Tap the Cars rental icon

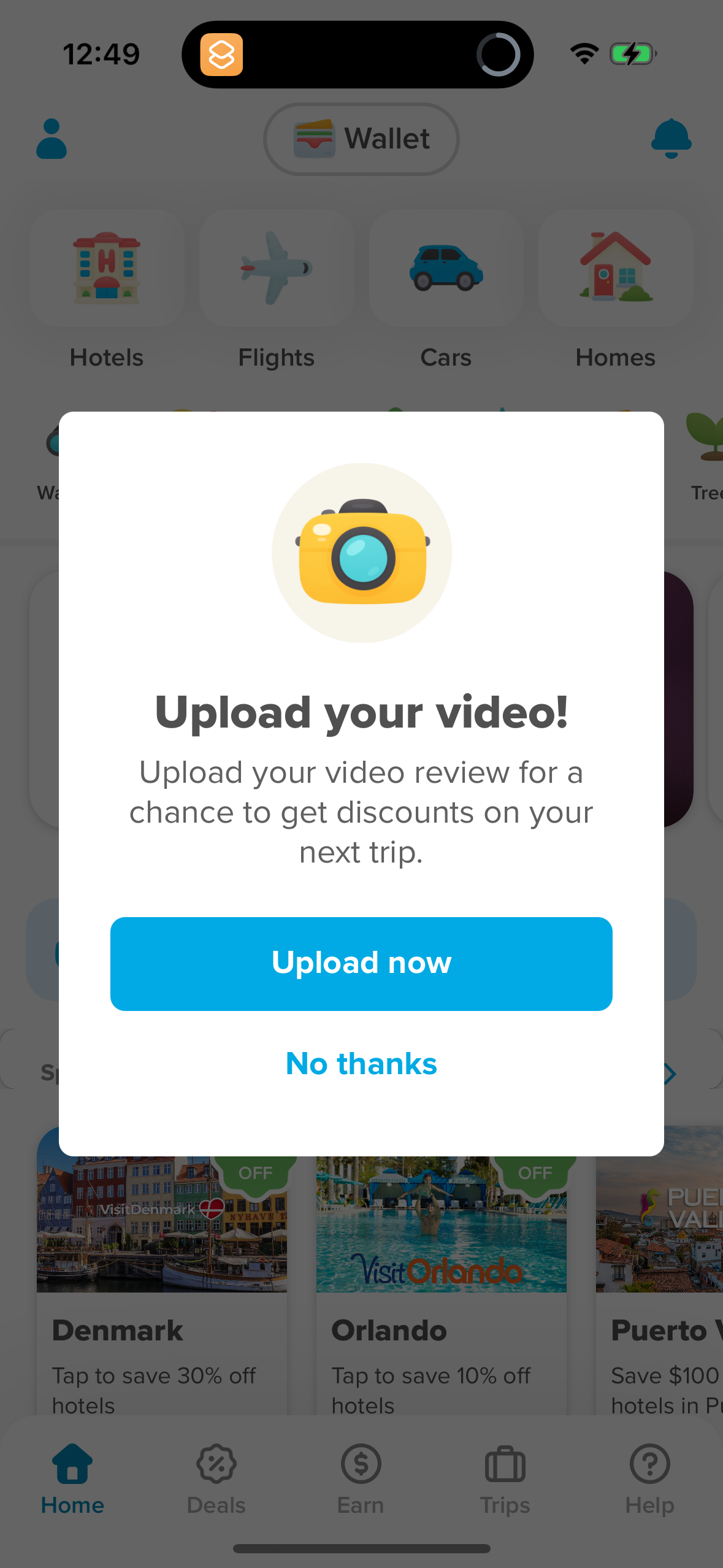(446, 269)
